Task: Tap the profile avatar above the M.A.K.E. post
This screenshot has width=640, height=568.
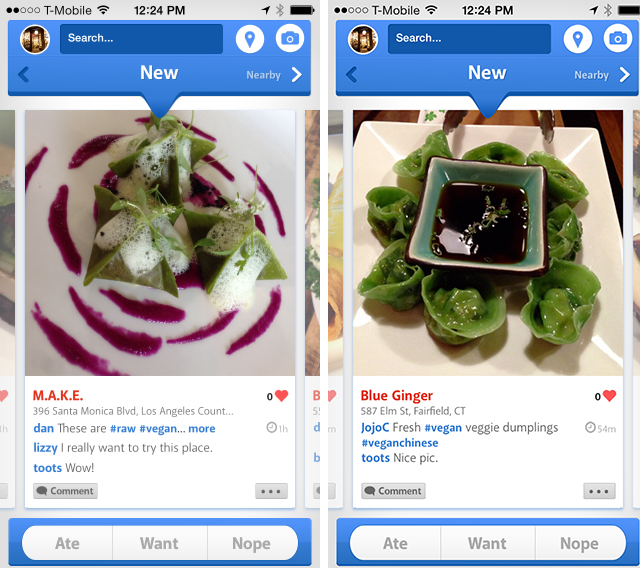Action: point(34,39)
